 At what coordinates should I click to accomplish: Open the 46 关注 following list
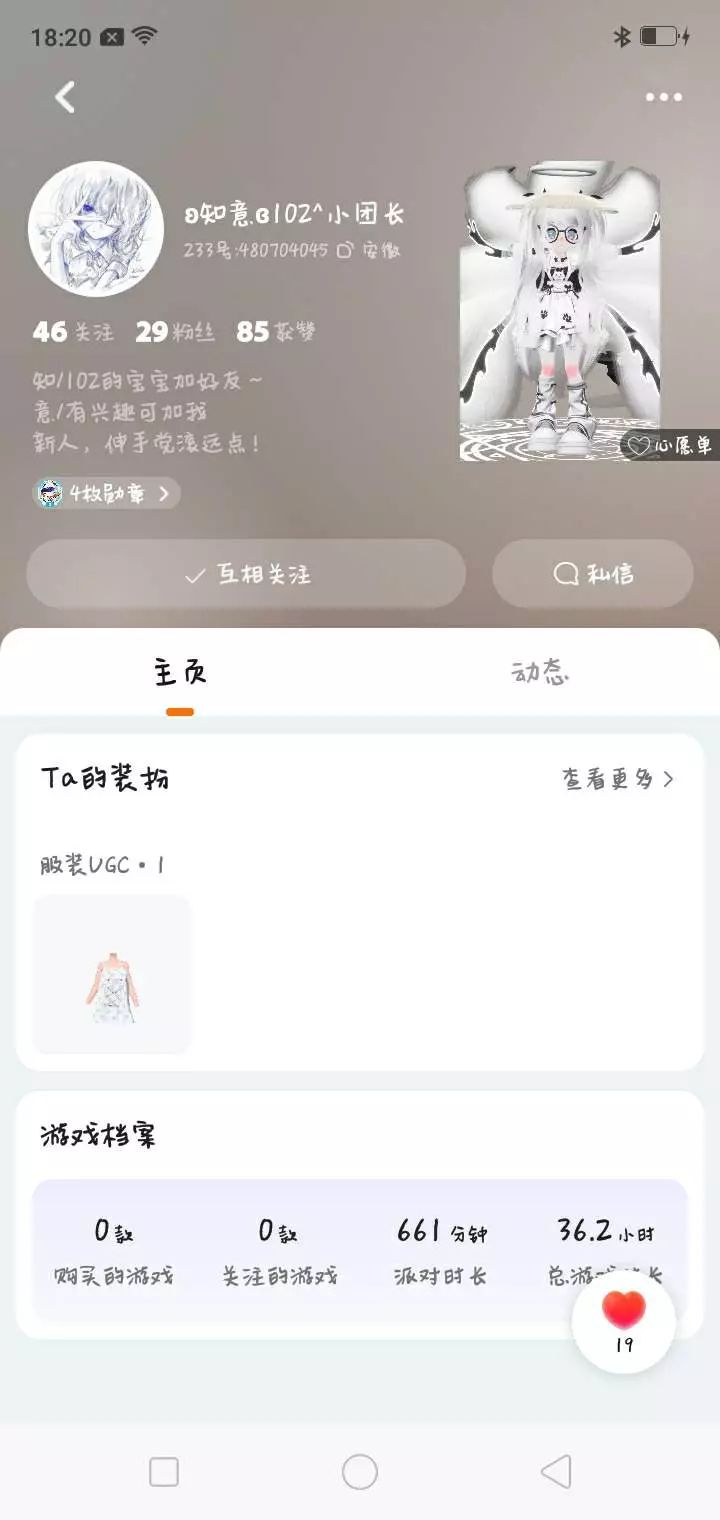(x=73, y=332)
